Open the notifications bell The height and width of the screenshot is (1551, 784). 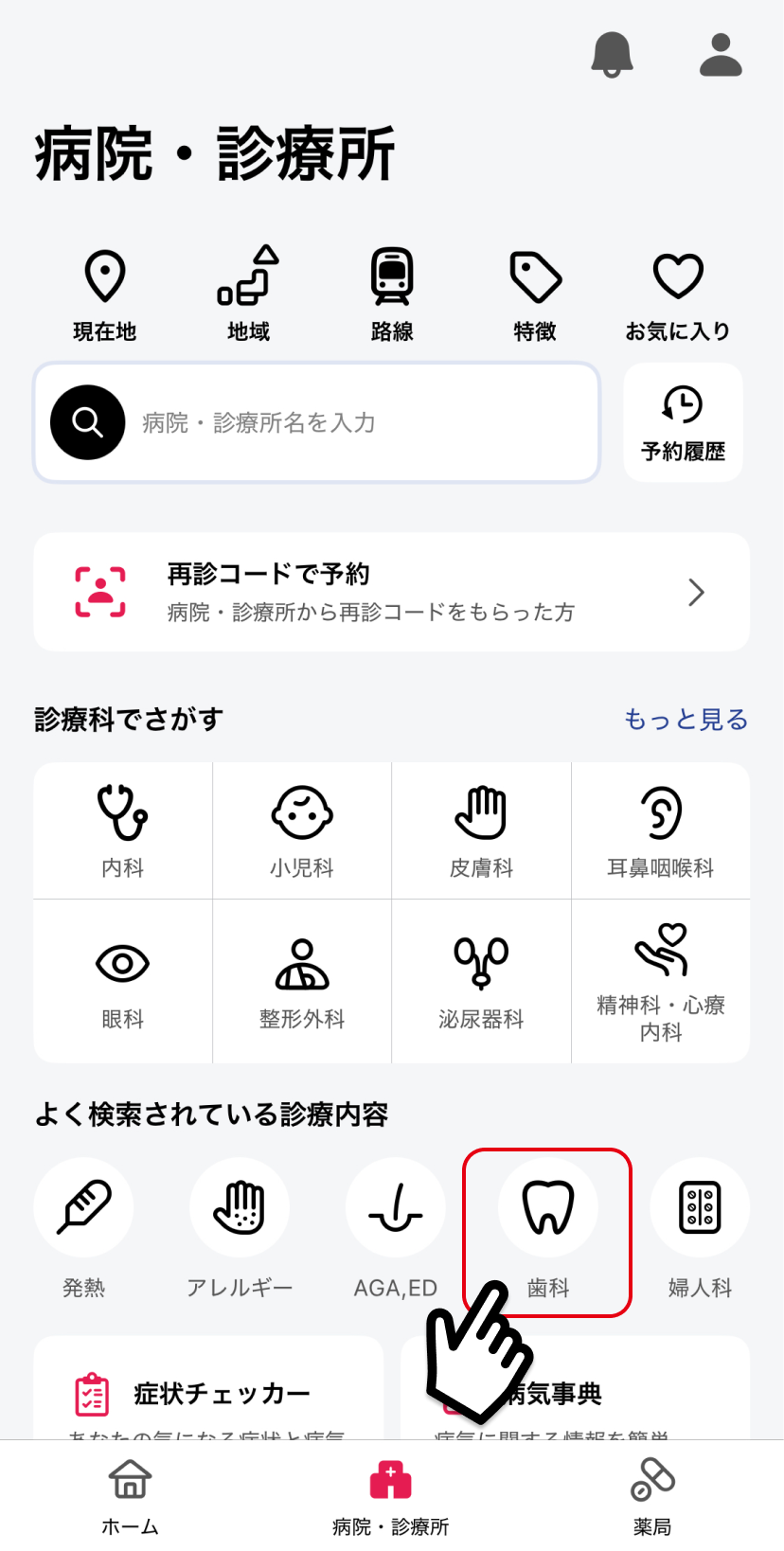pyautogui.click(x=612, y=54)
